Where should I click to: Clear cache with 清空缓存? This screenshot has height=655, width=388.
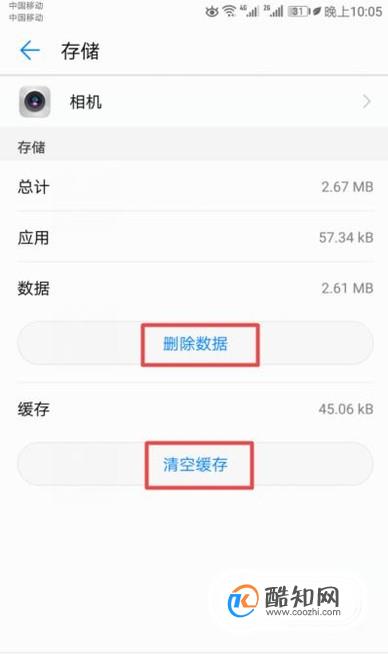(195, 465)
